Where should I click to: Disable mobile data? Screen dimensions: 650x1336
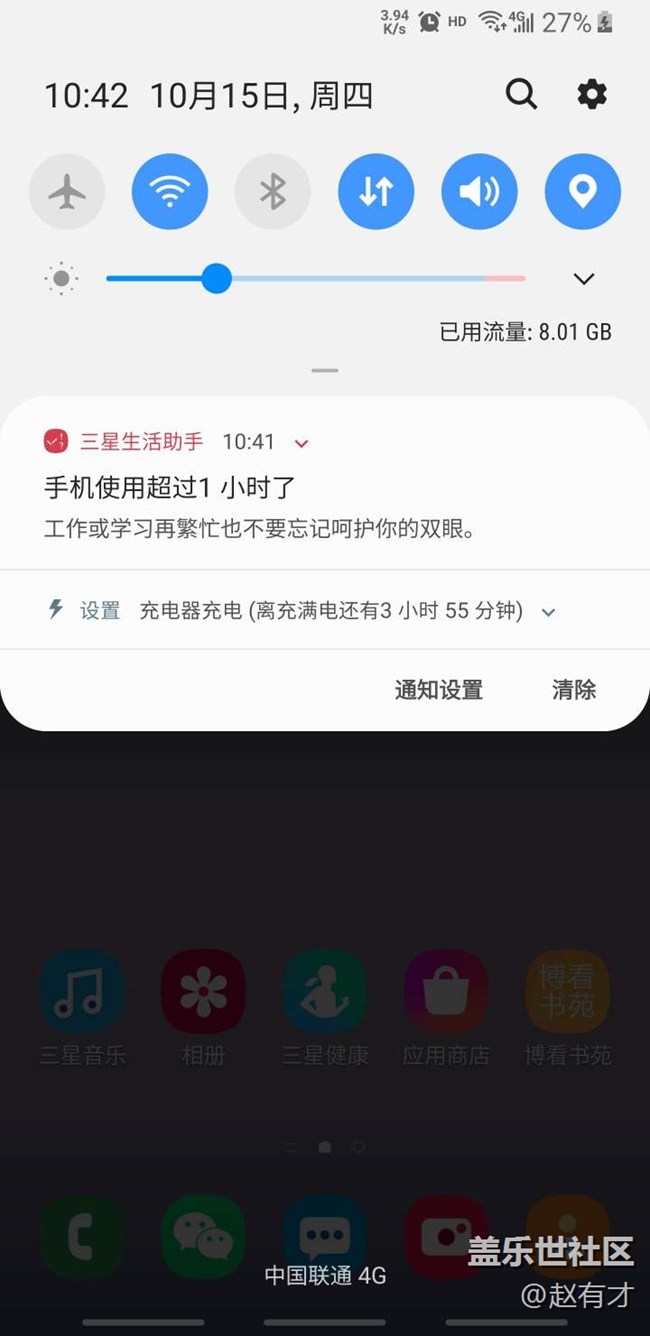pos(376,191)
